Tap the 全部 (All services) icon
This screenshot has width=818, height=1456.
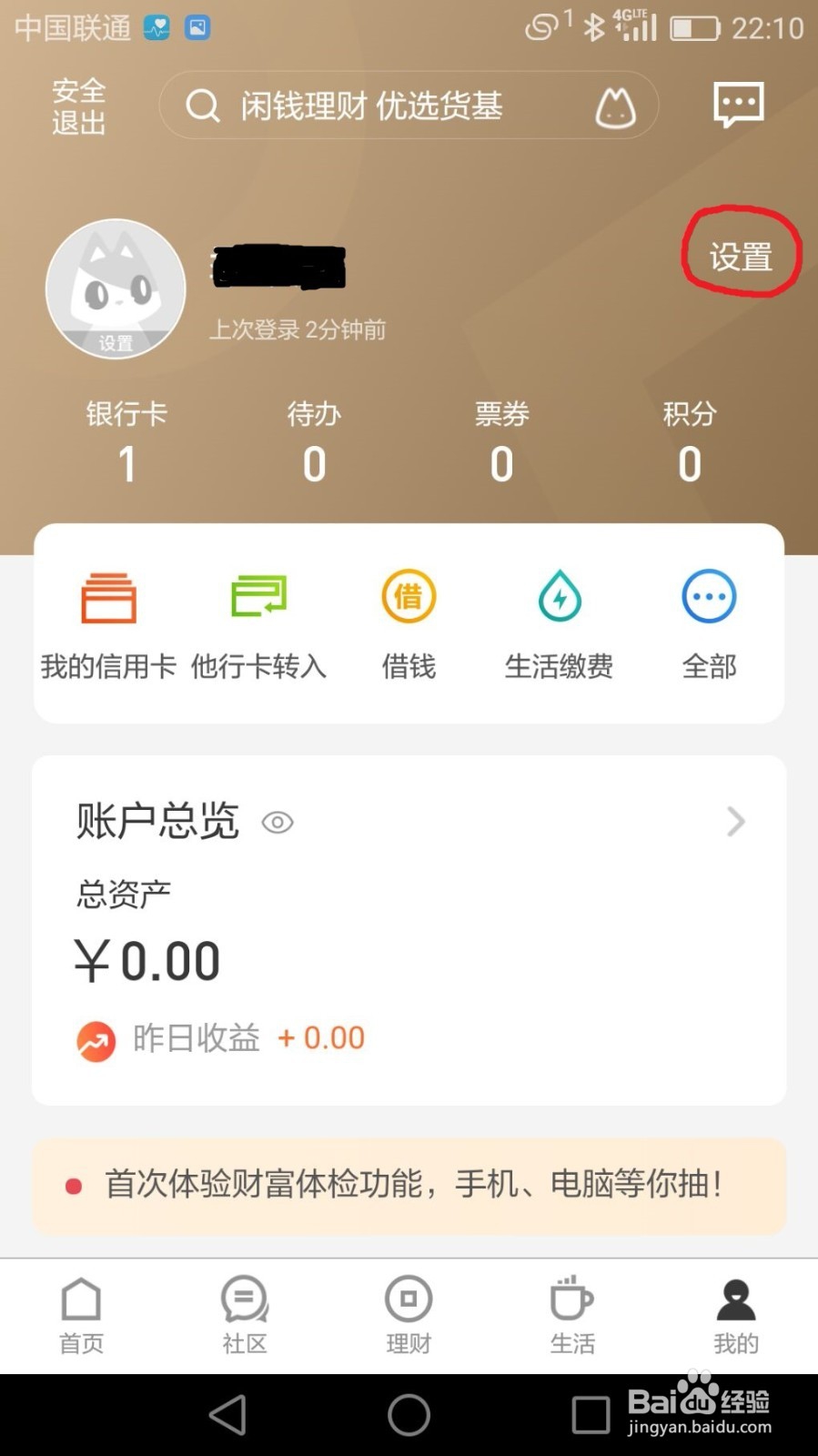coord(708,623)
